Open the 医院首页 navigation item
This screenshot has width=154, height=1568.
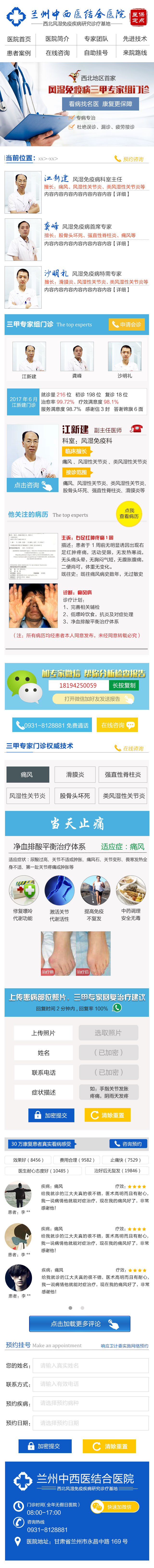[19, 39]
